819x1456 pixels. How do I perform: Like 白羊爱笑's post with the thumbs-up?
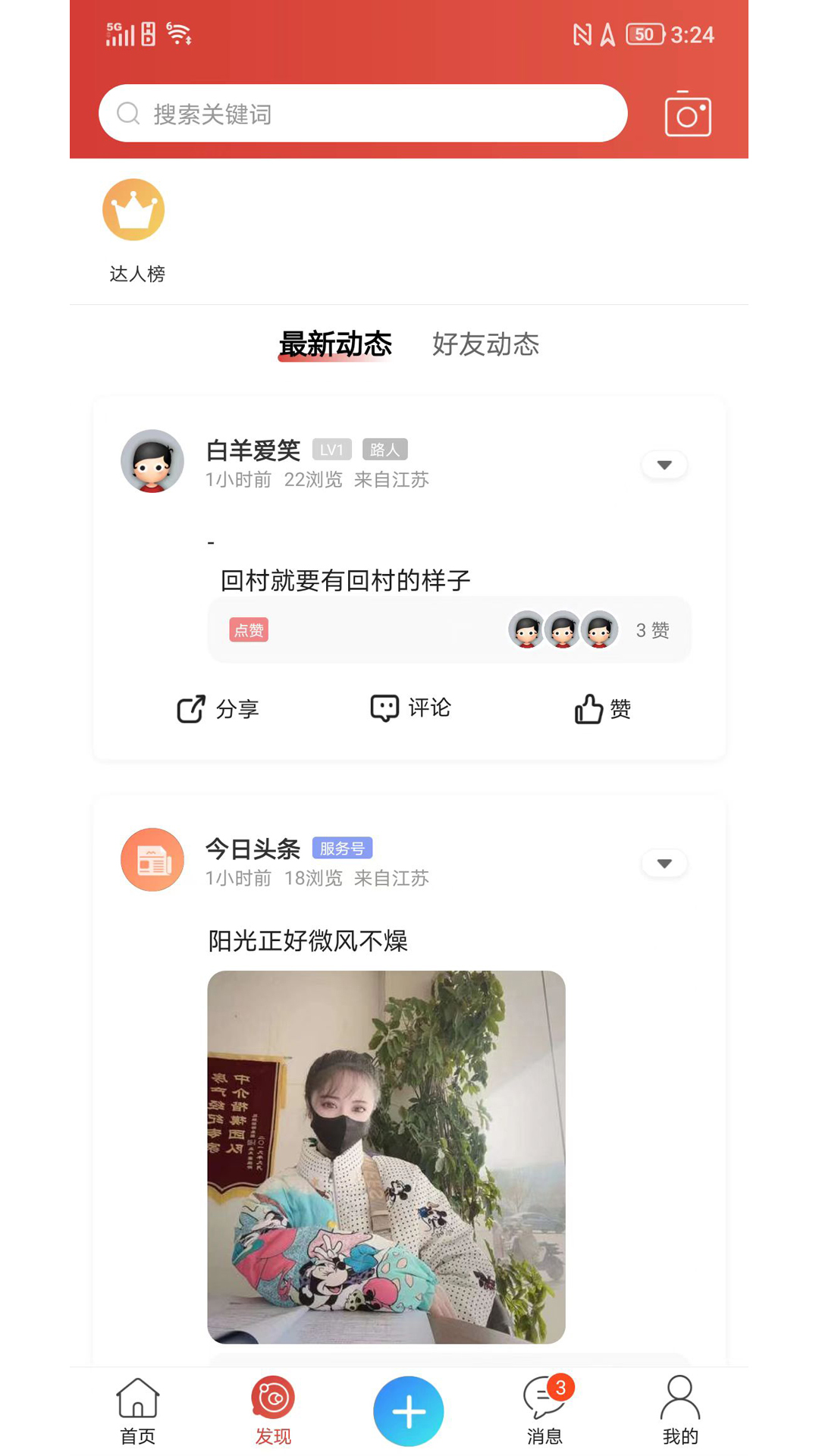pos(603,709)
